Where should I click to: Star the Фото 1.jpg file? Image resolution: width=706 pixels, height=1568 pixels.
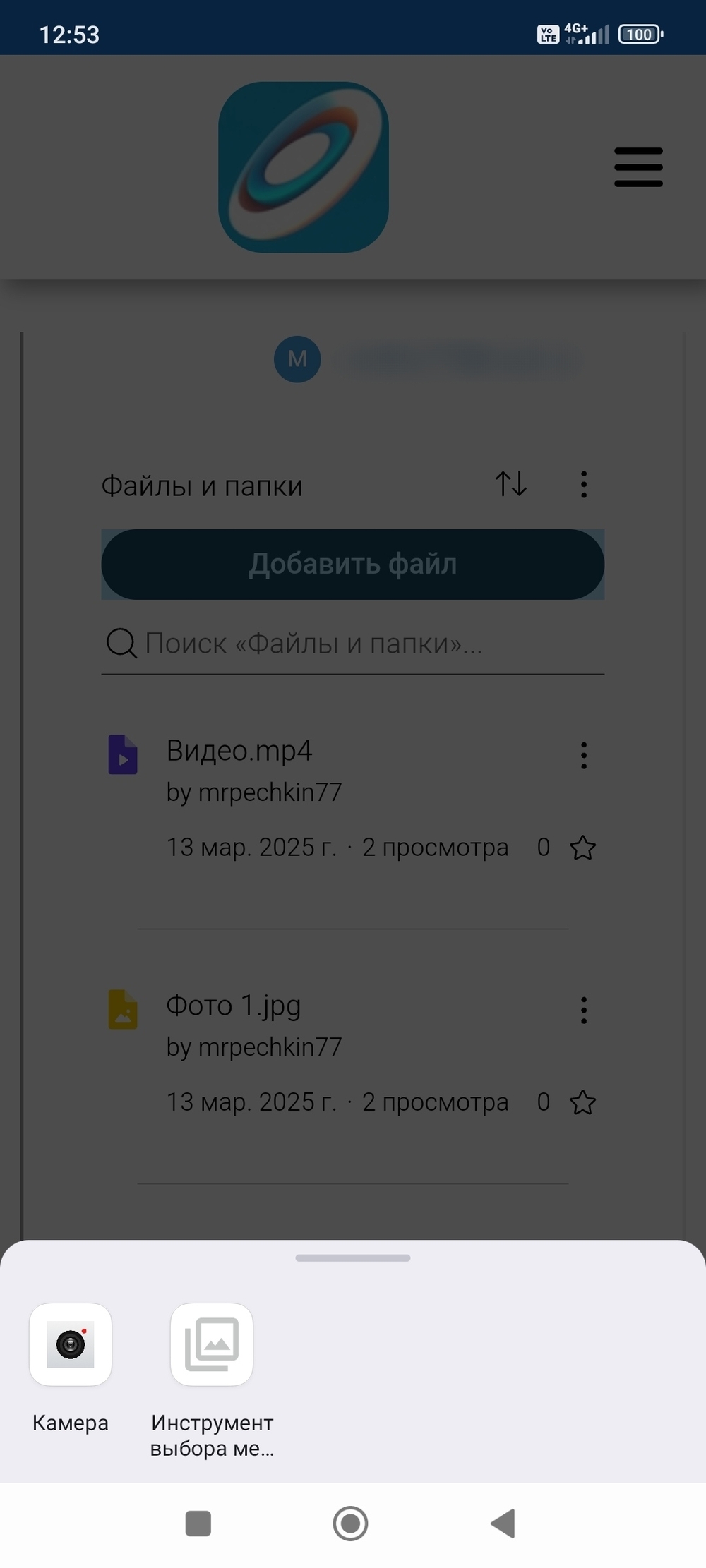582,1102
